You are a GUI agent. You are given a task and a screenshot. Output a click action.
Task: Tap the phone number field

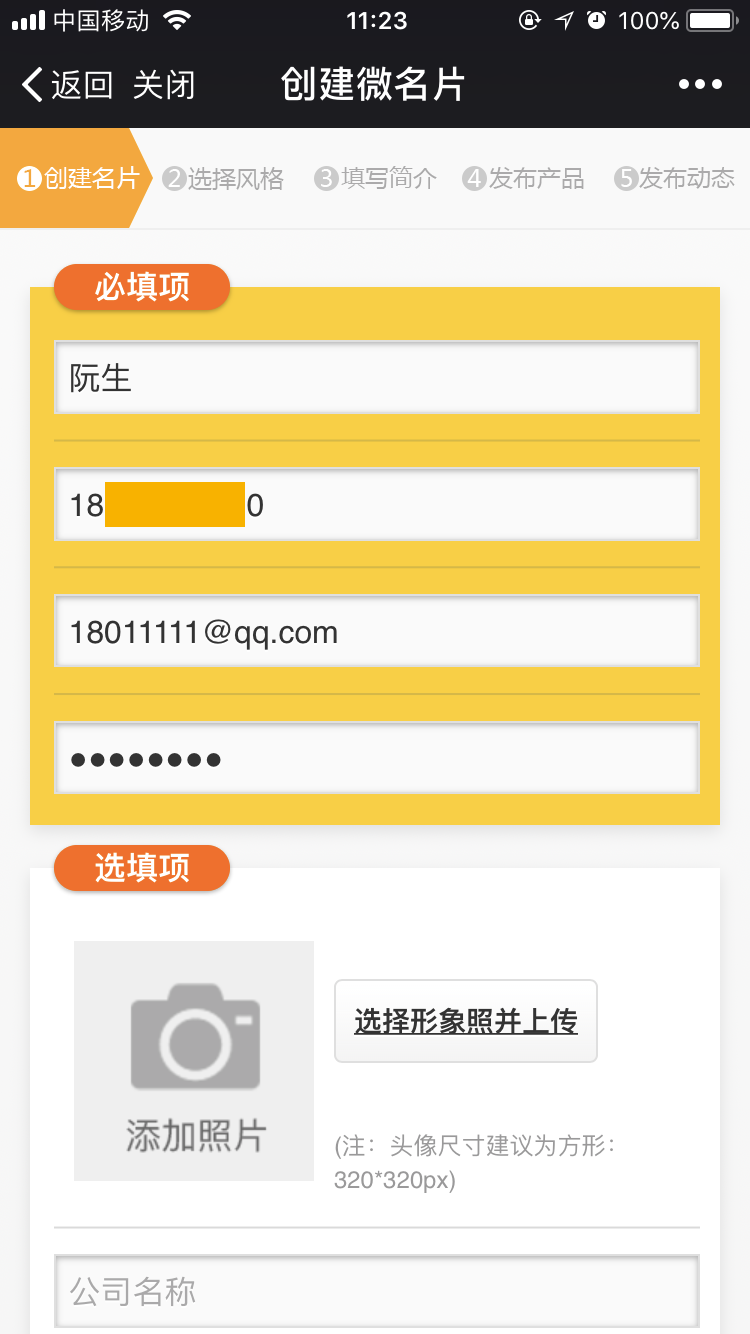376,505
